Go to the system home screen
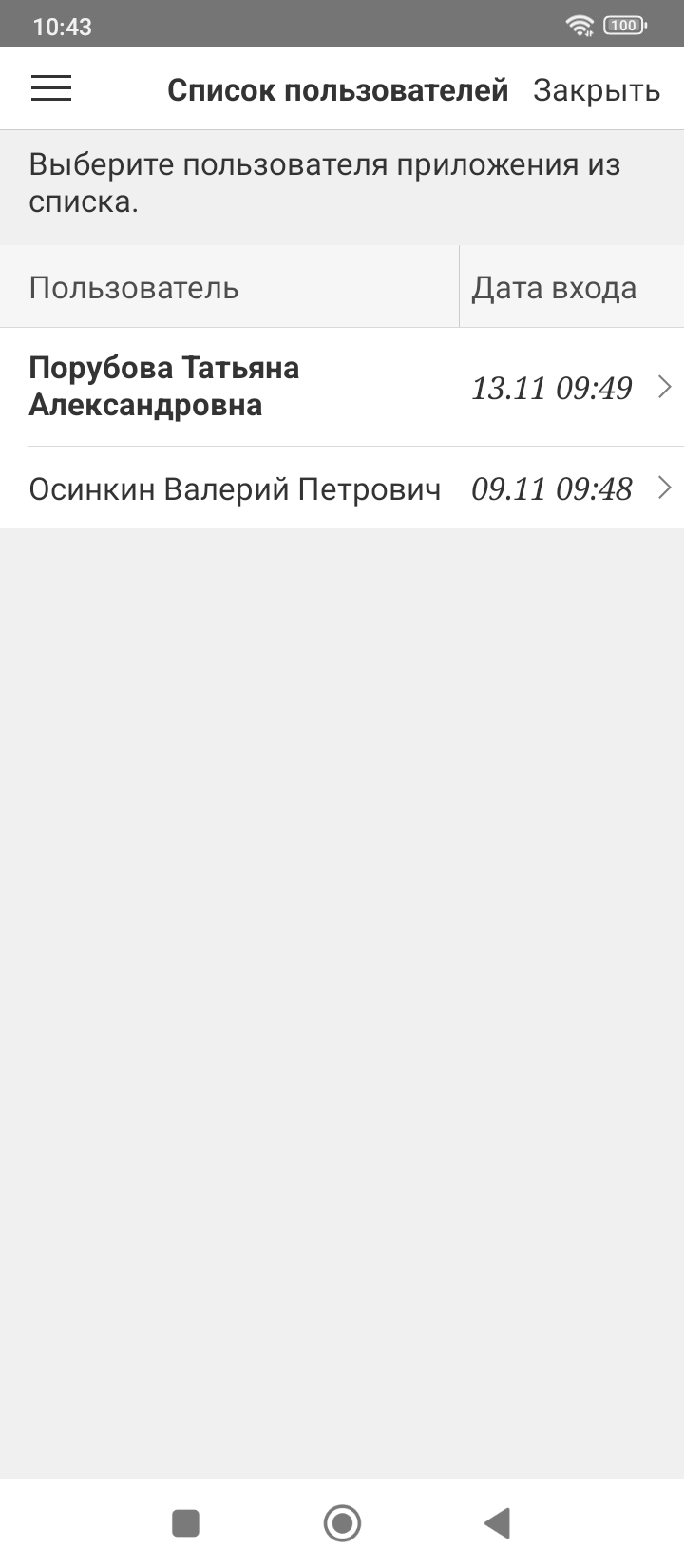Screen dimensions: 684x1568 click(342, 1522)
